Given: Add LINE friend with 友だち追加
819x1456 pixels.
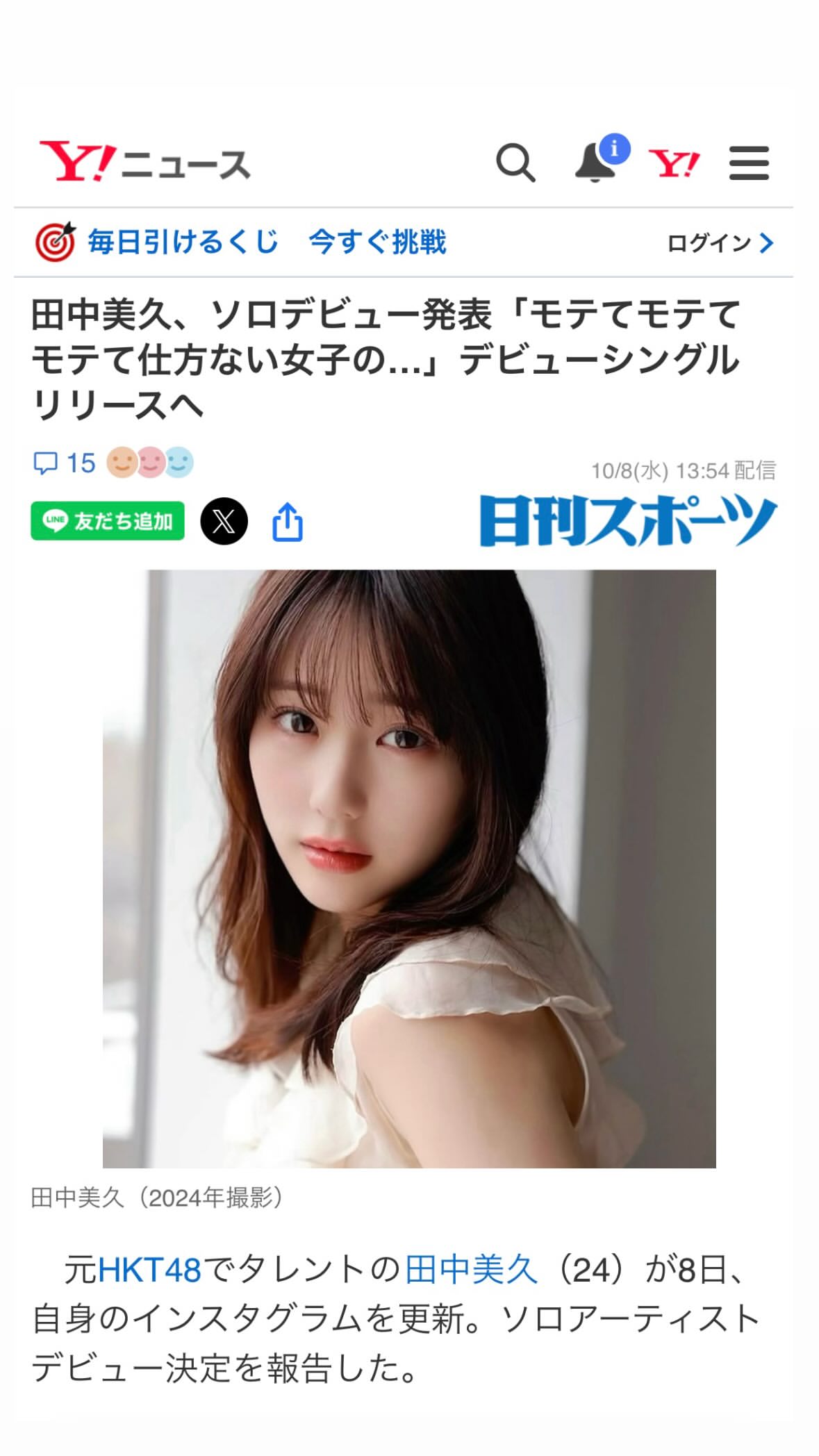Looking at the screenshot, I should [108, 521].
